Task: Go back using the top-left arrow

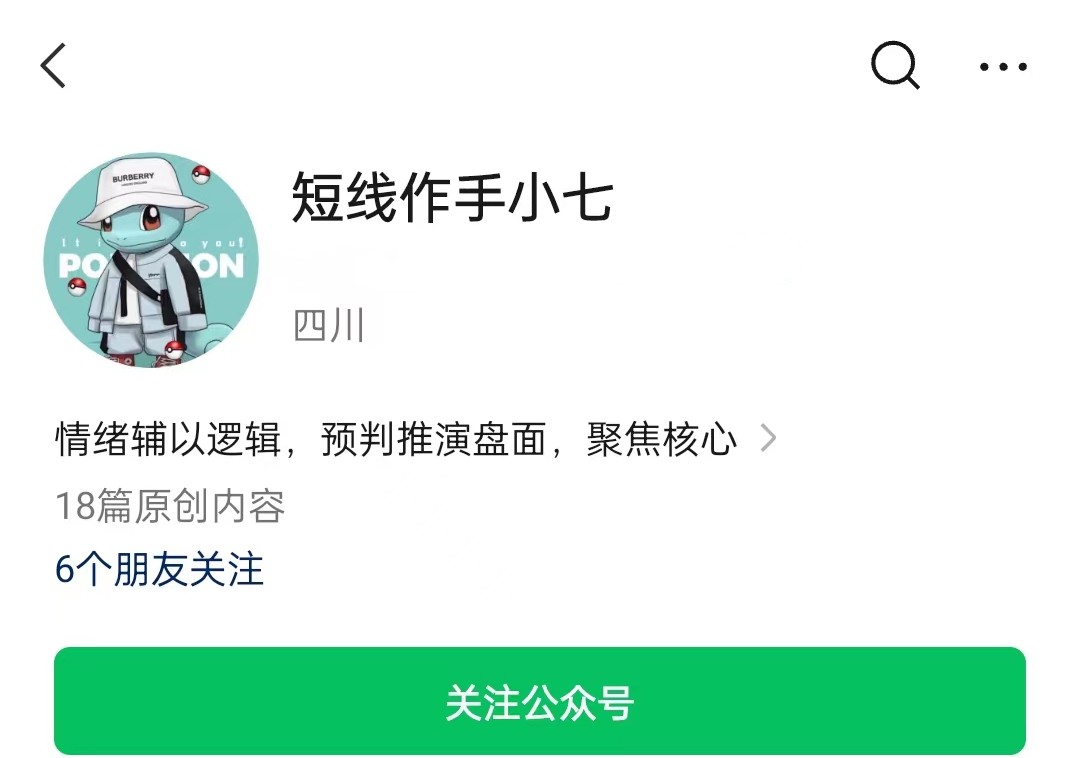Action: (x=53, y=66)
